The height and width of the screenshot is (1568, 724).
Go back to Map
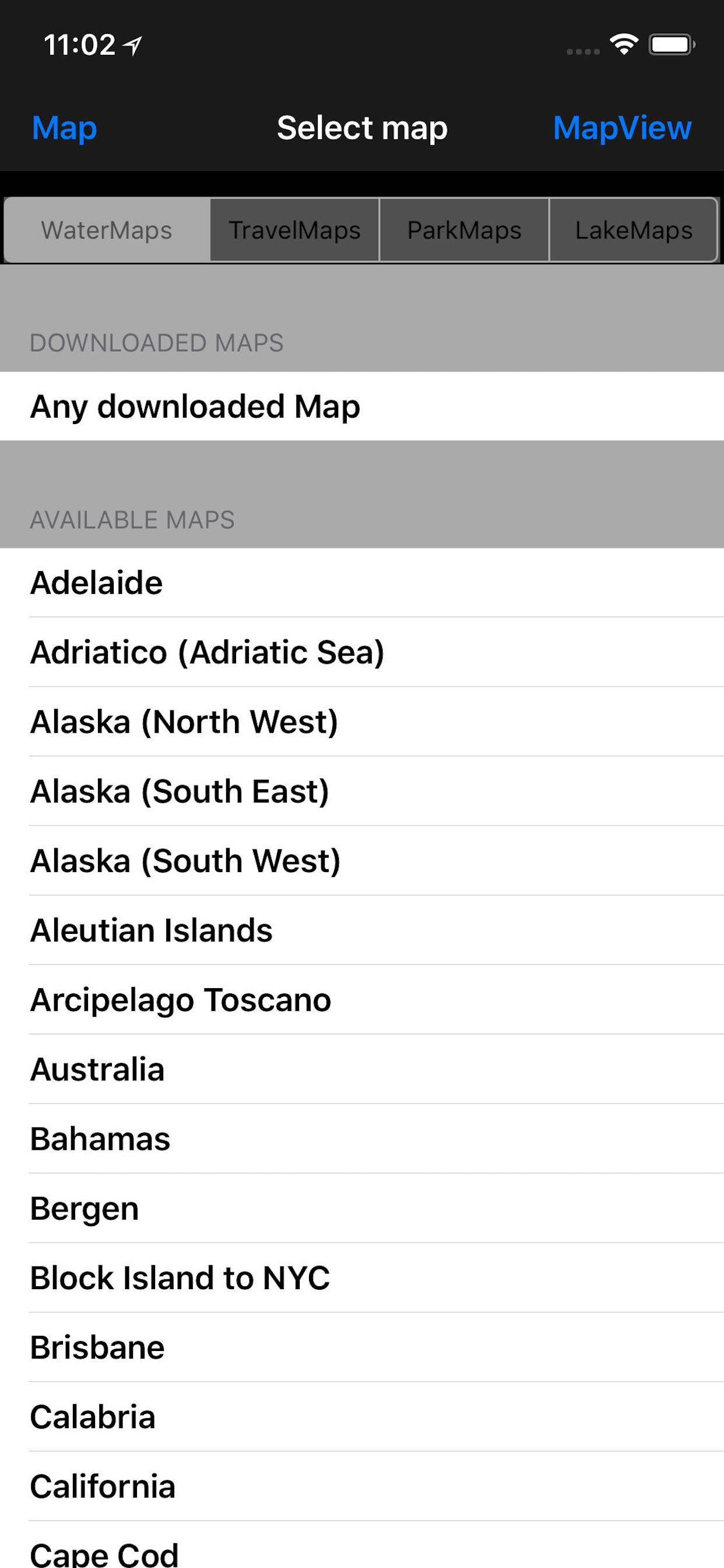pyautogui.click(x=65, y=128)
